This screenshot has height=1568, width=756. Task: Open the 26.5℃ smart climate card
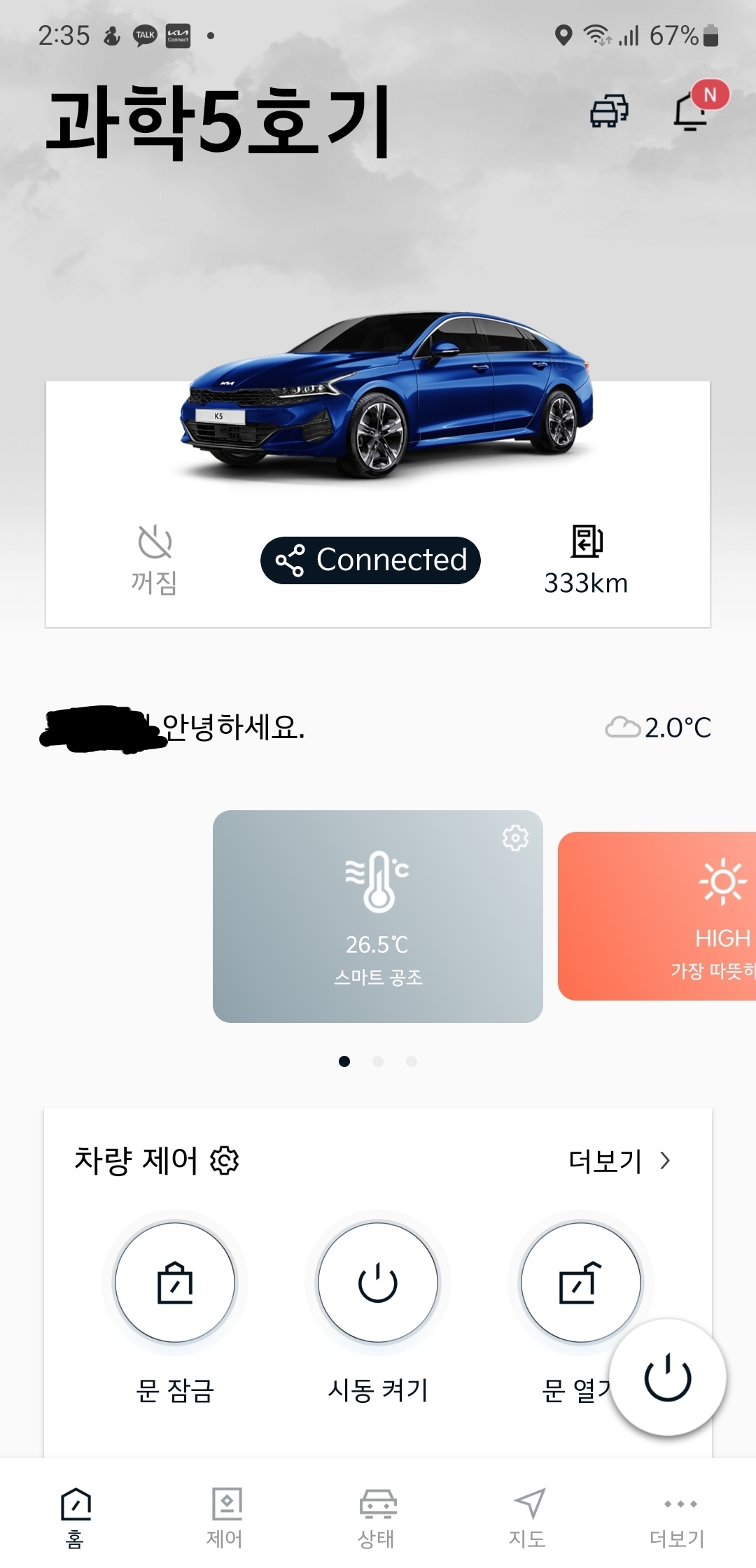point(377,916)
